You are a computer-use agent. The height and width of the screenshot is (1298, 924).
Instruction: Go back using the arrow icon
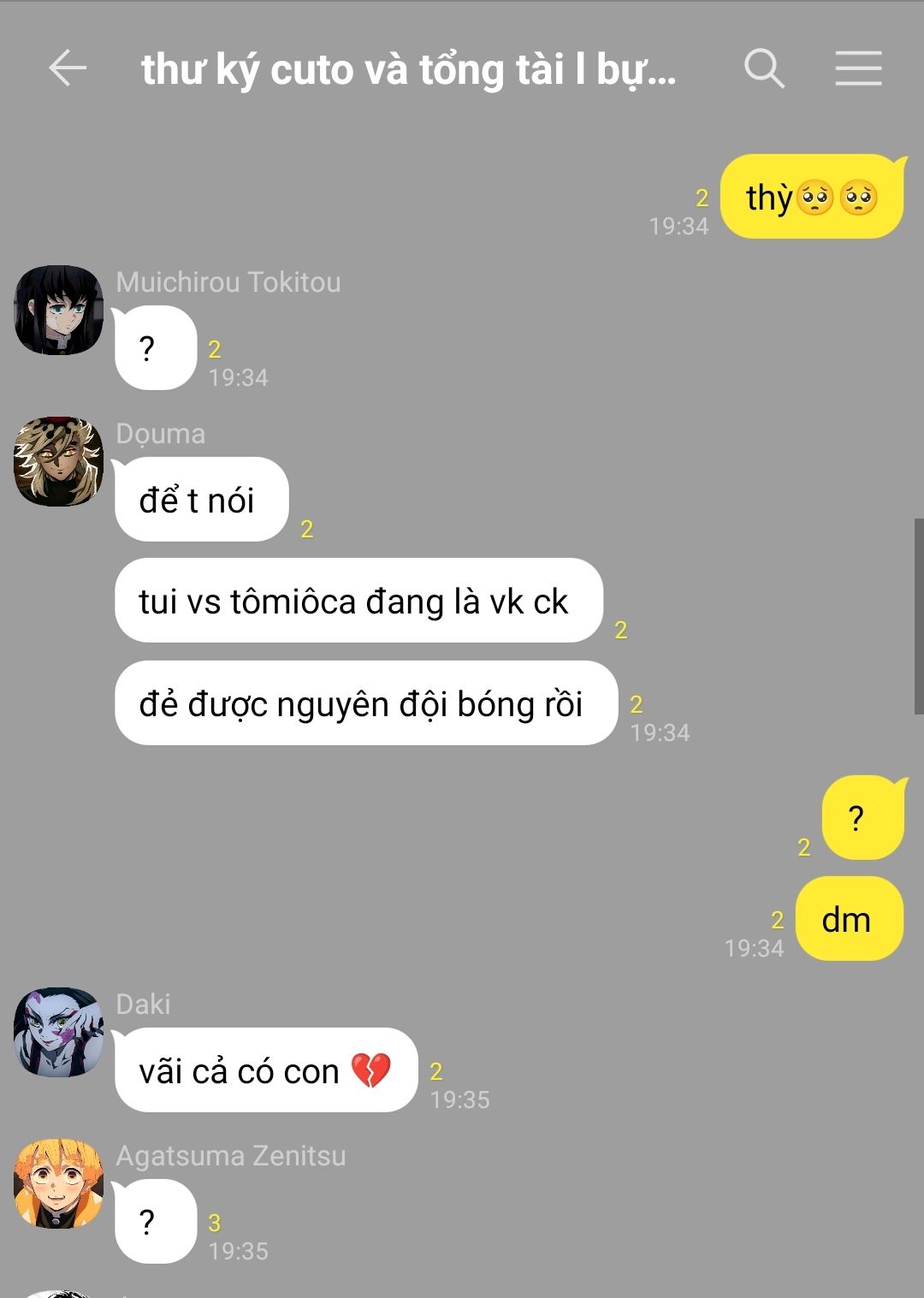click(68, 68)
